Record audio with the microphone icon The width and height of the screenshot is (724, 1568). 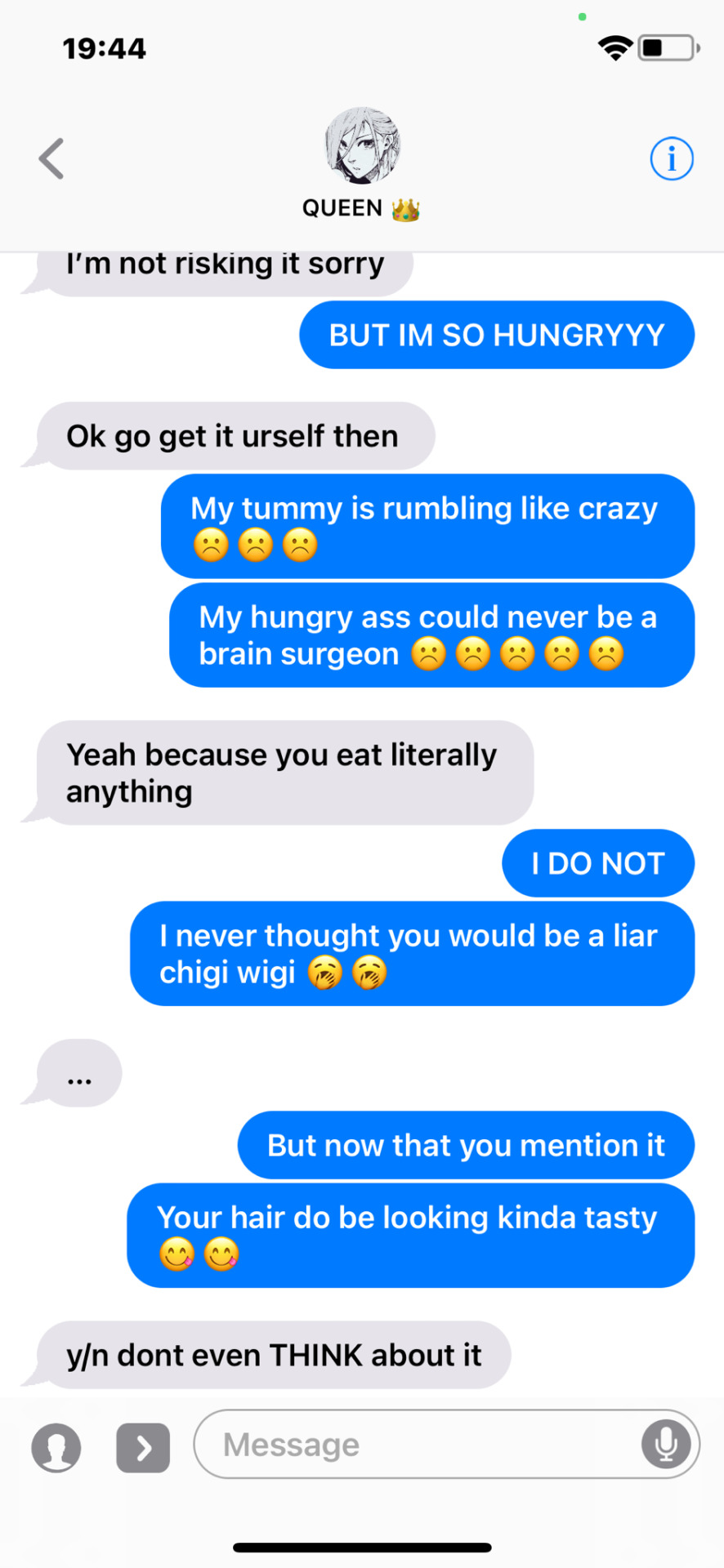pyautogui.click(x=666, y=1444)
